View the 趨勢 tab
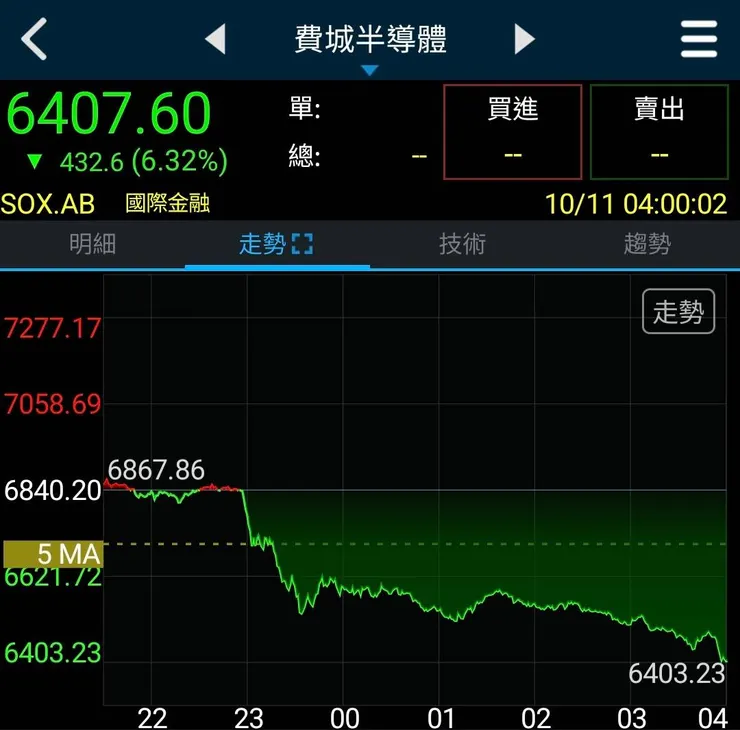 pyautogui.click(x=646, y=244)
